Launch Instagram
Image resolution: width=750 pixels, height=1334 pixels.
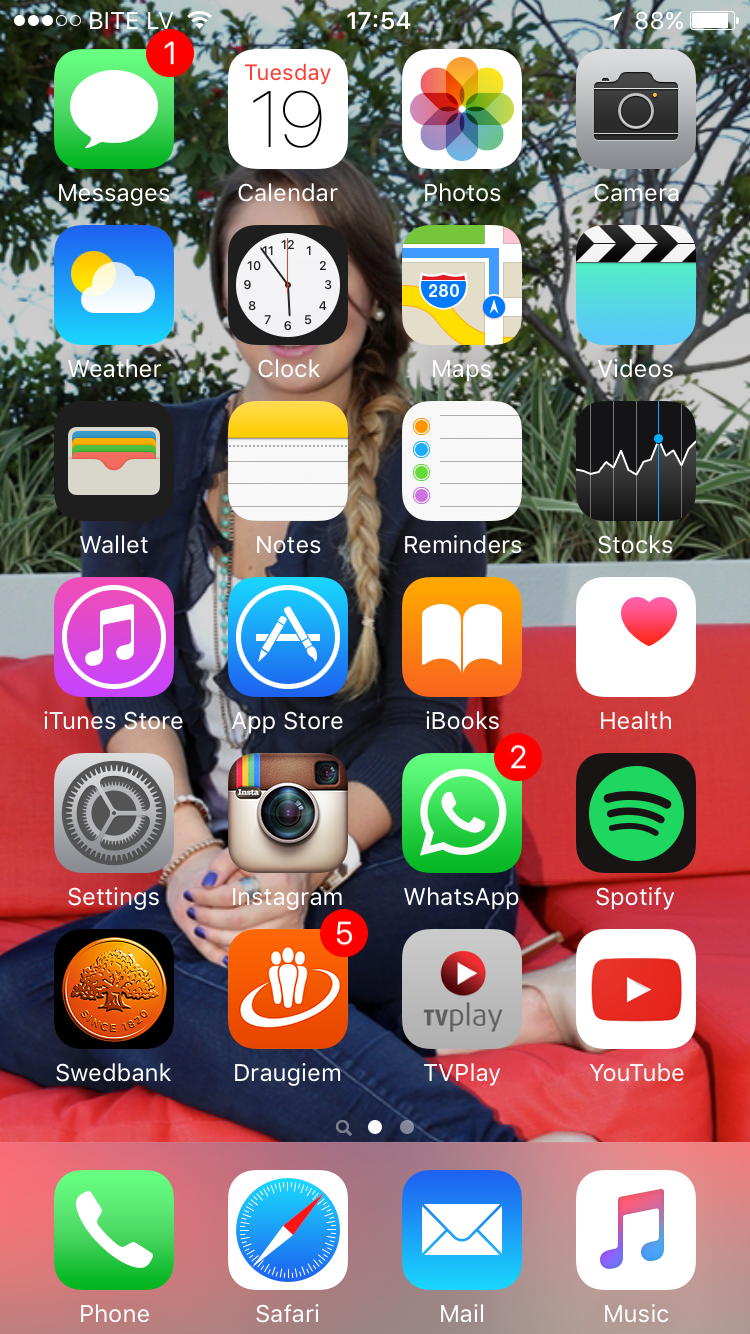[288, 814]
